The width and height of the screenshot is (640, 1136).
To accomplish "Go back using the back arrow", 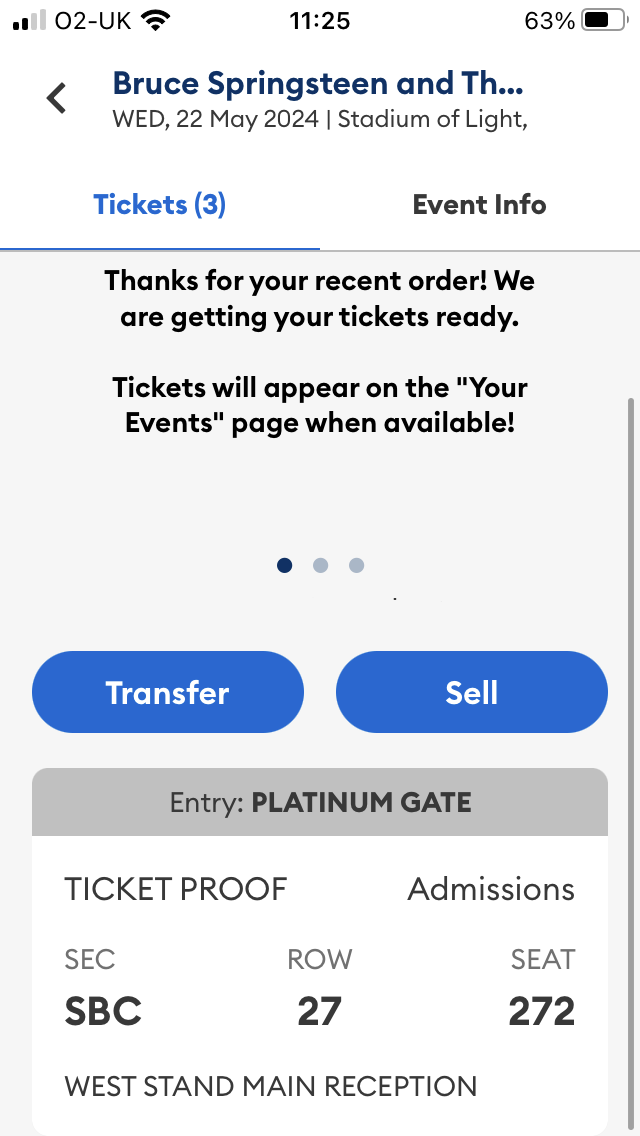I will click(57, 98).
